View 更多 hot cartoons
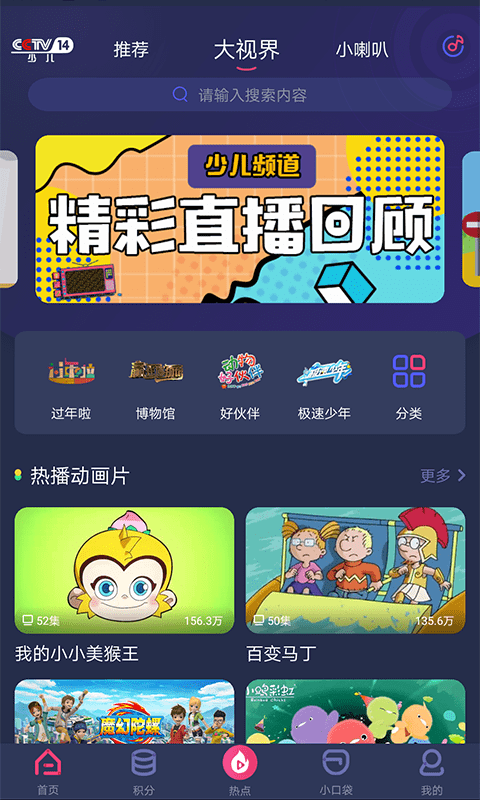This screenshot has width=480, height=800. 443,476
